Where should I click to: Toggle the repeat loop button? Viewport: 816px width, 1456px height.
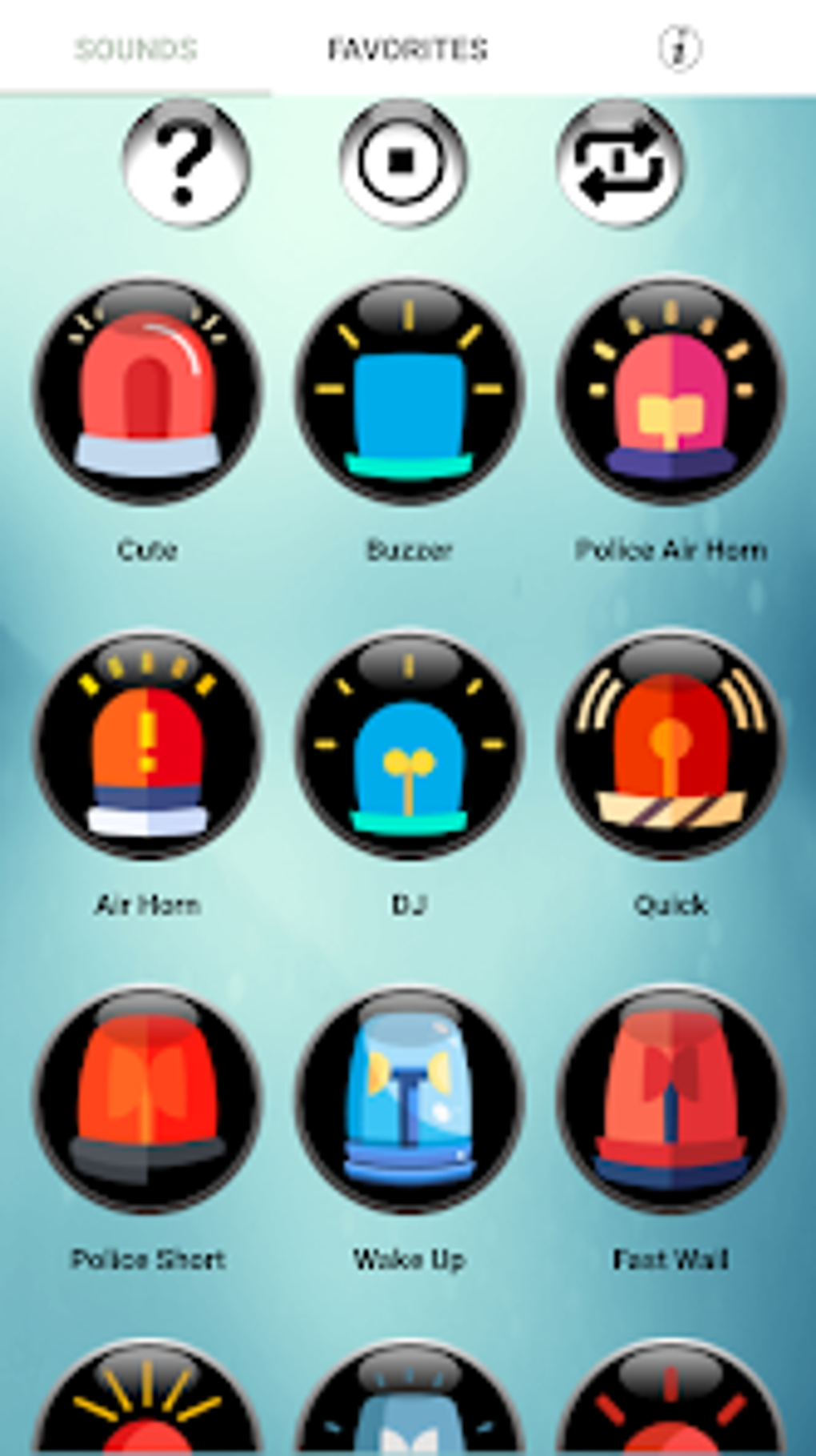coord(620,163)
